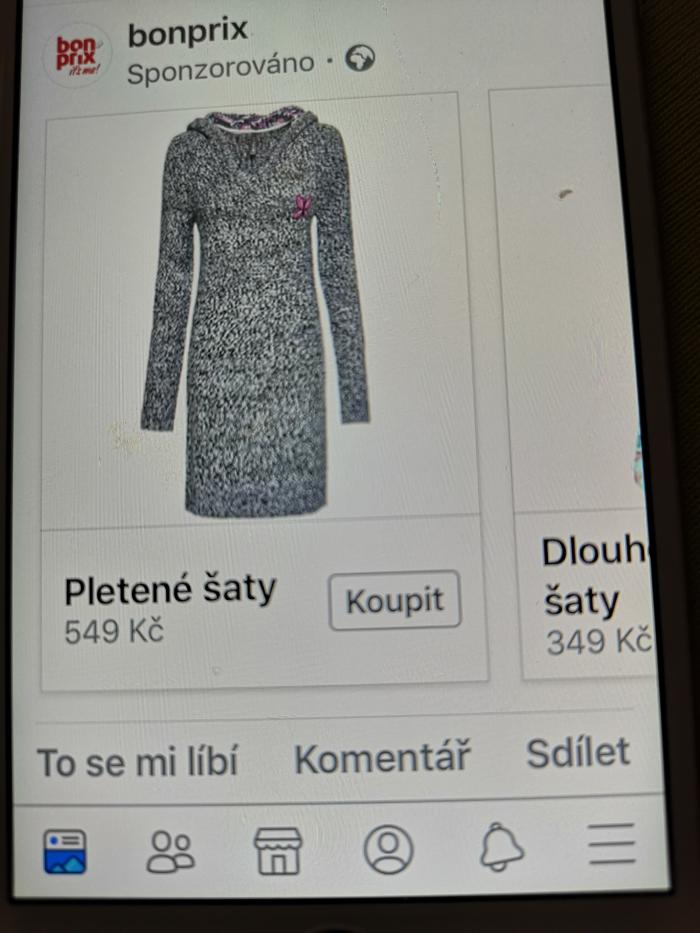
Task: Switch to the news feed tab
Action: [65, 851]
